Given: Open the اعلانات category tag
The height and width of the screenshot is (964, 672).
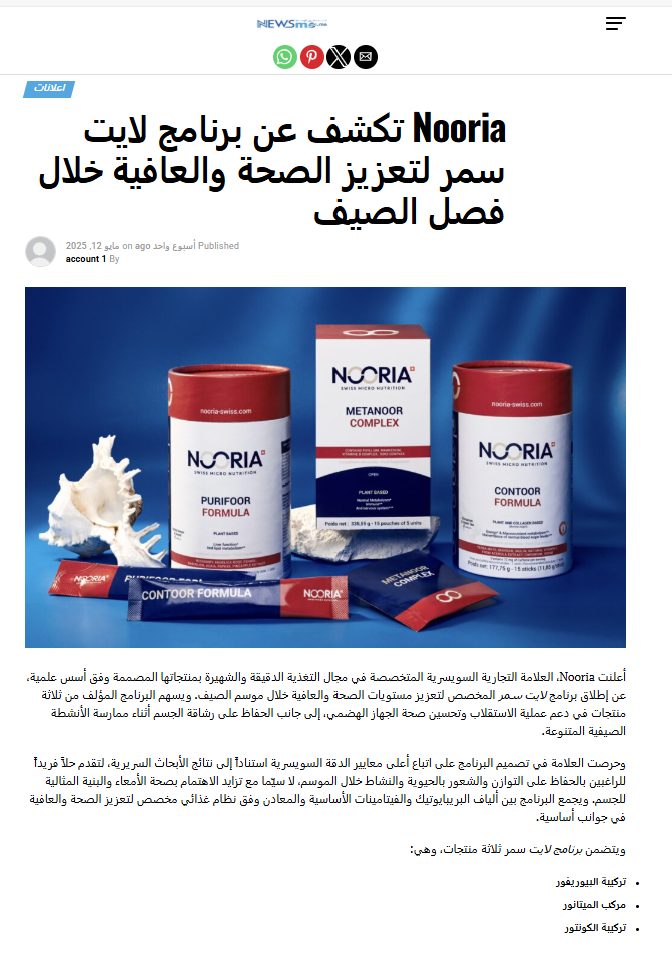Looking at the screenshot, I should [x=49, y=89].
